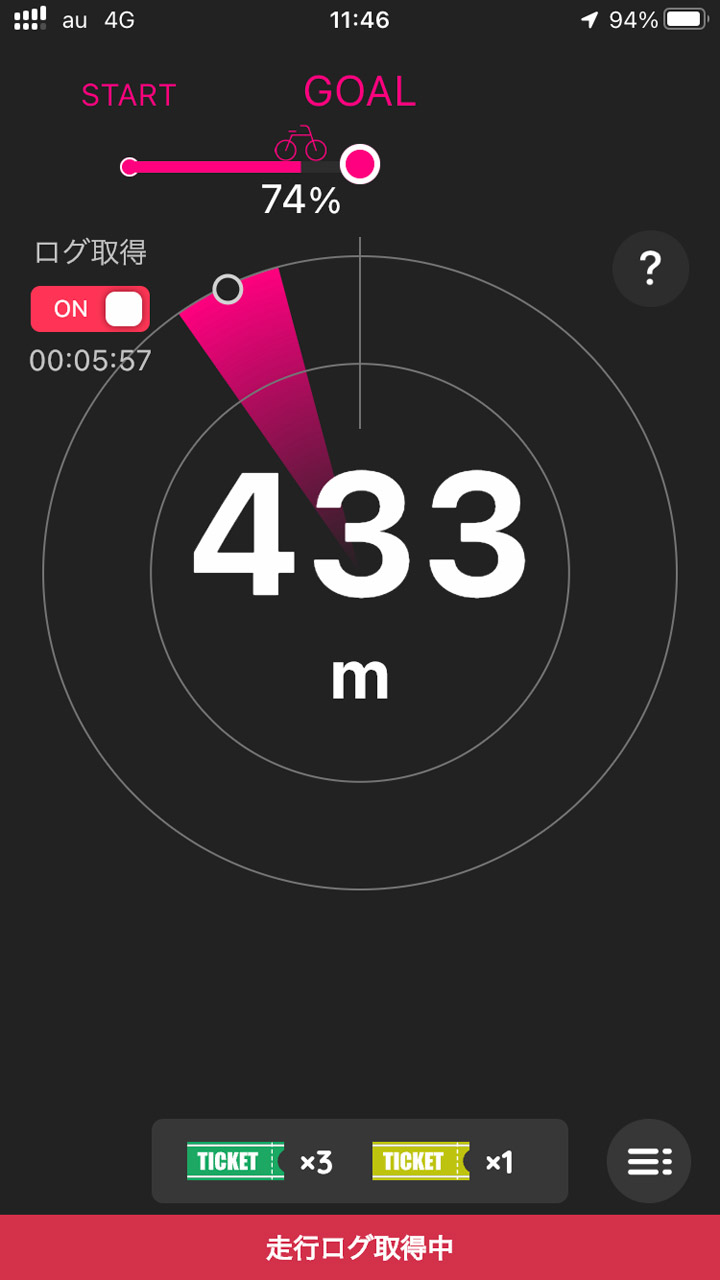720x1280 pixels.
Task: Turn off the ログ取得 switch
Action: point(90,309)
